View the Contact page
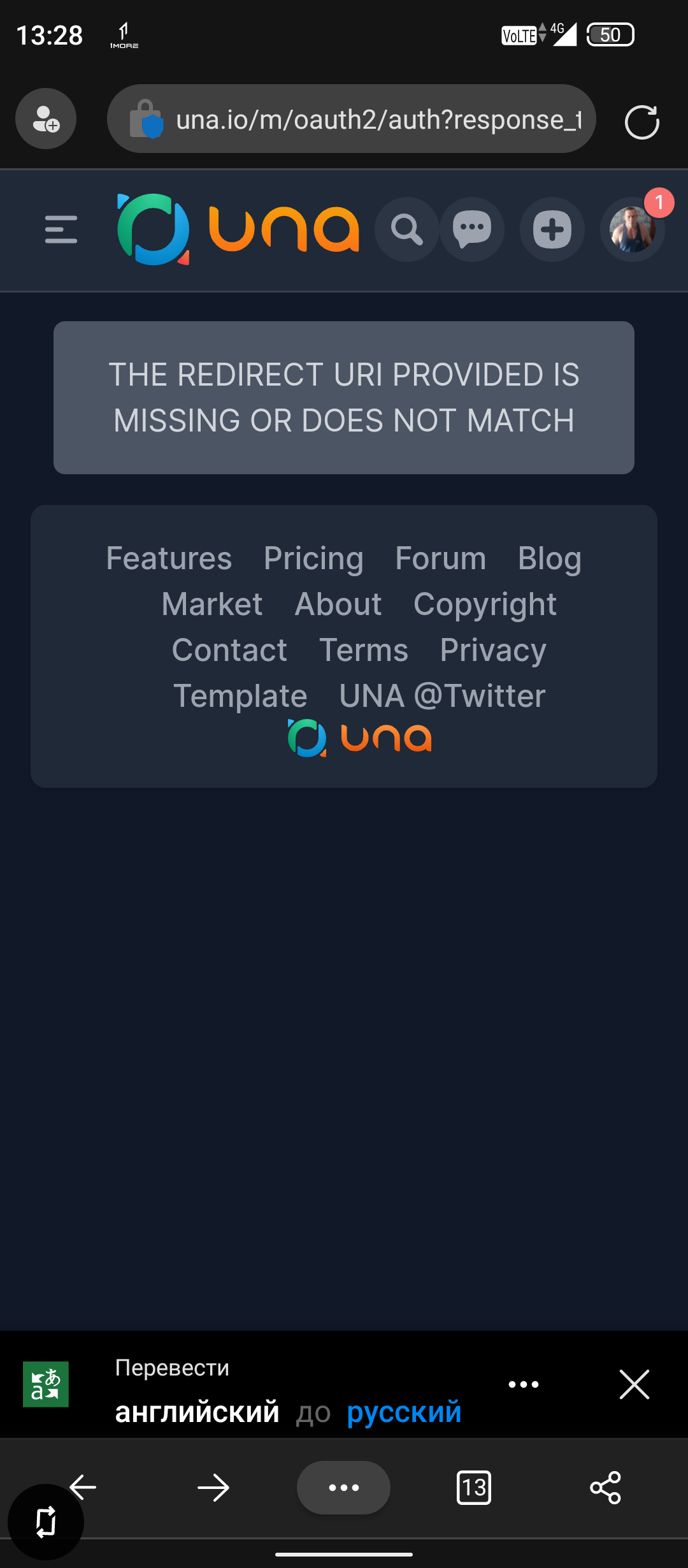 (x=229, y=650)
